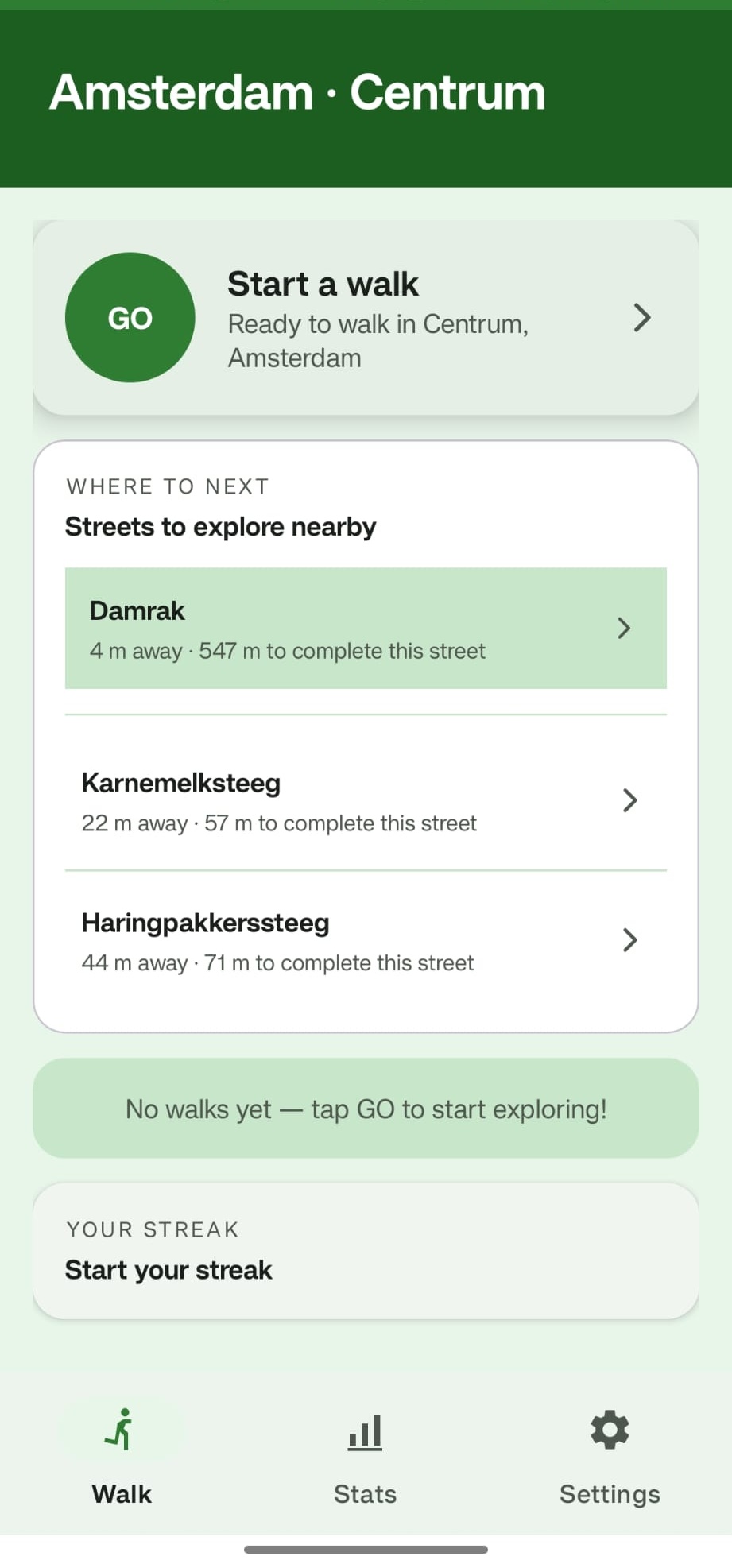732x1568 pixels.
Task: Open the Start a walk card
Action: (x=366, y=318)
